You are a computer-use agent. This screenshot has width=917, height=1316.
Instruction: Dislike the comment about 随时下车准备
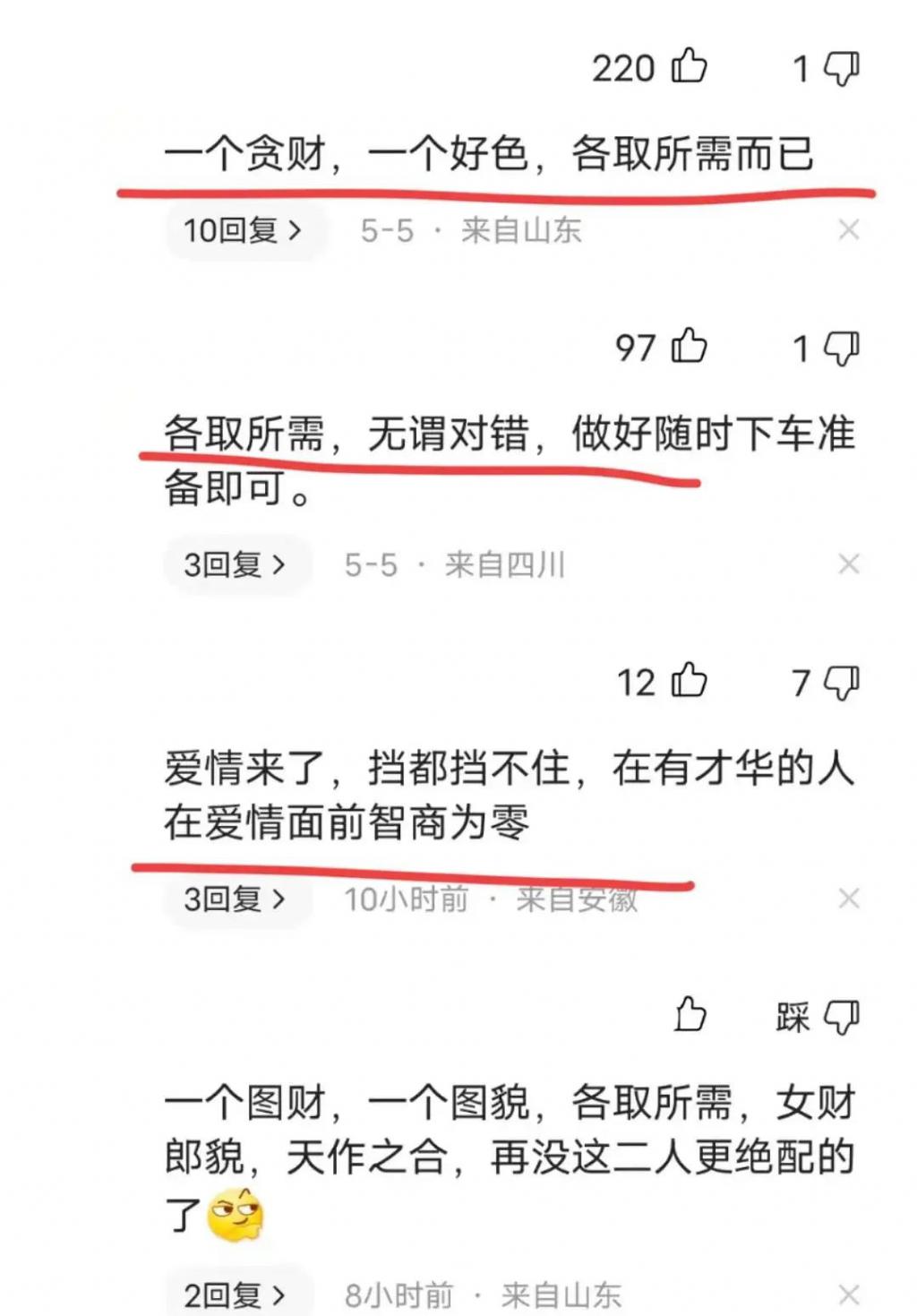pos(841,348)
